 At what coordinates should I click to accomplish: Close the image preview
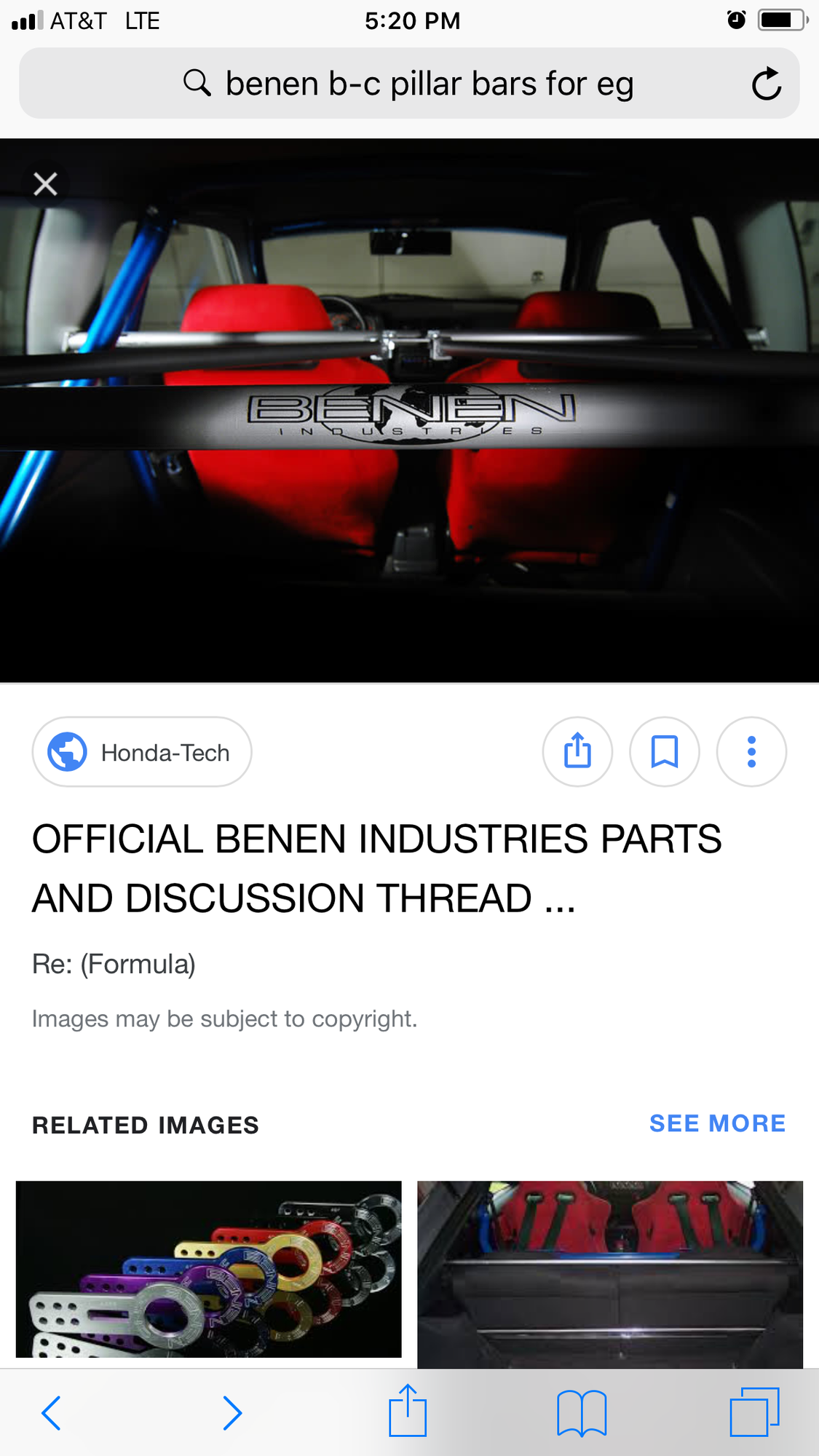(45, 184)
